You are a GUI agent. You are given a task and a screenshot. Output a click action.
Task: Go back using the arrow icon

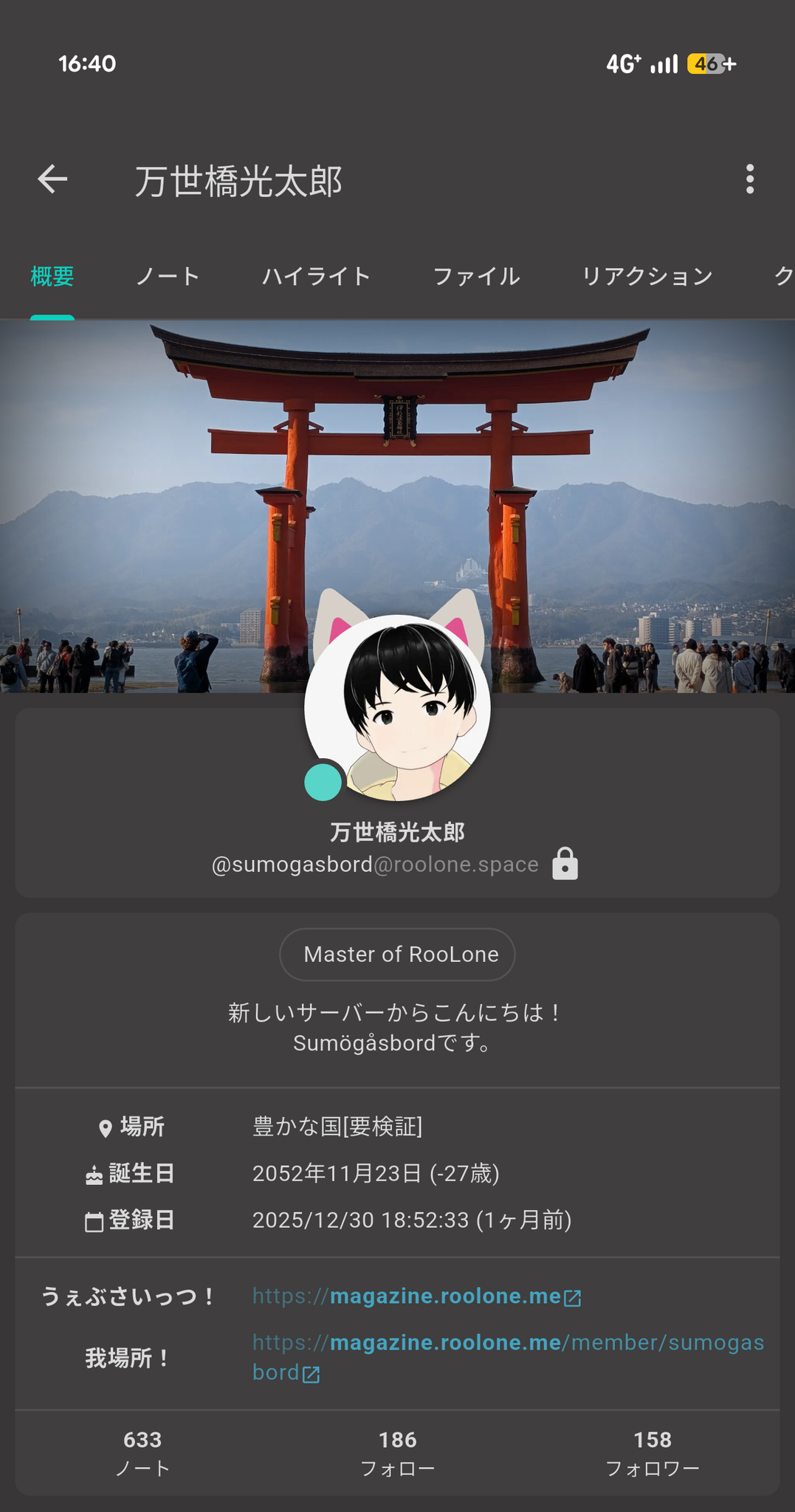(x=52, y=179)
